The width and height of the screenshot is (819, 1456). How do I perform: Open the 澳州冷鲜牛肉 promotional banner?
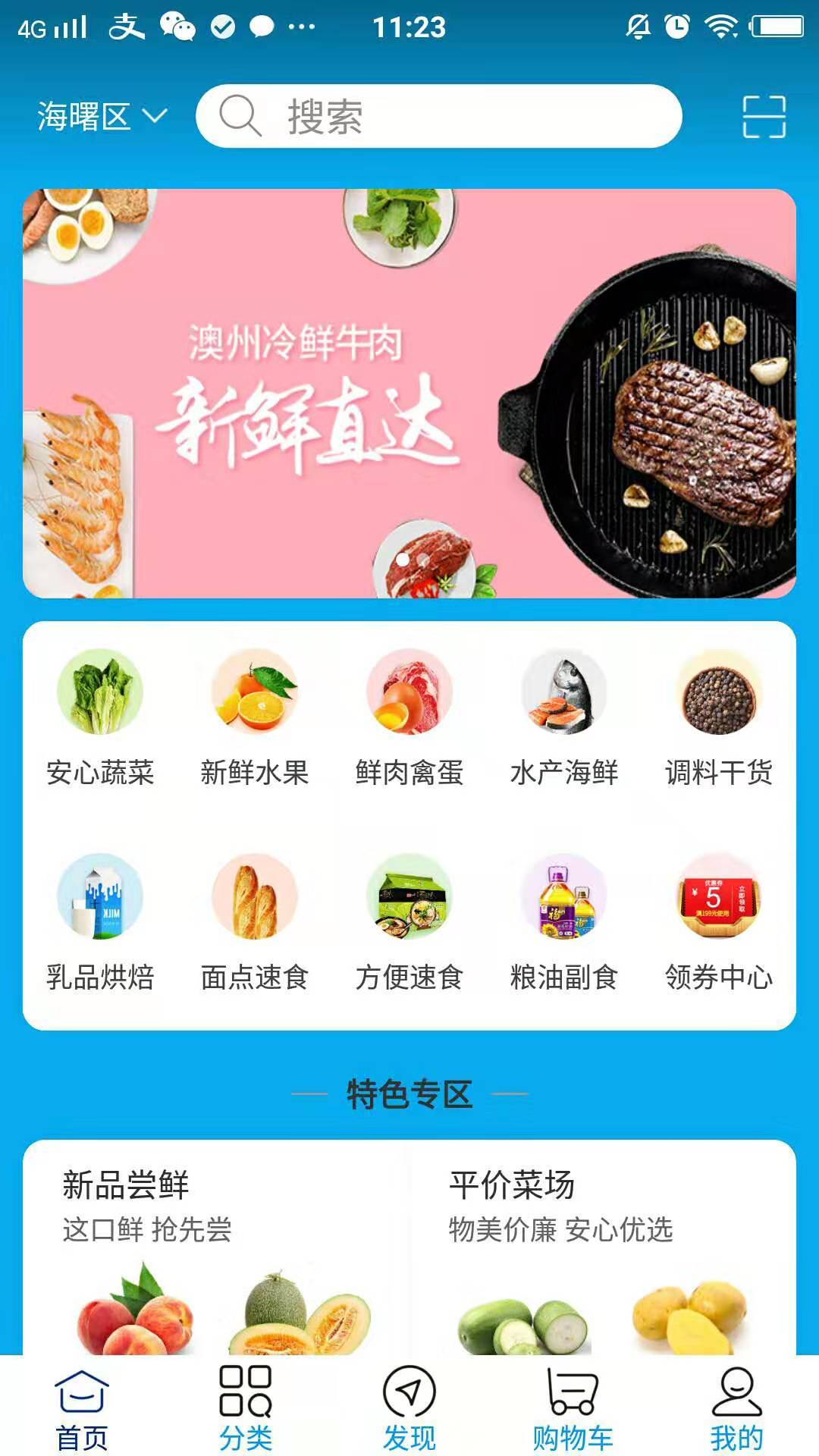point(409,393)
